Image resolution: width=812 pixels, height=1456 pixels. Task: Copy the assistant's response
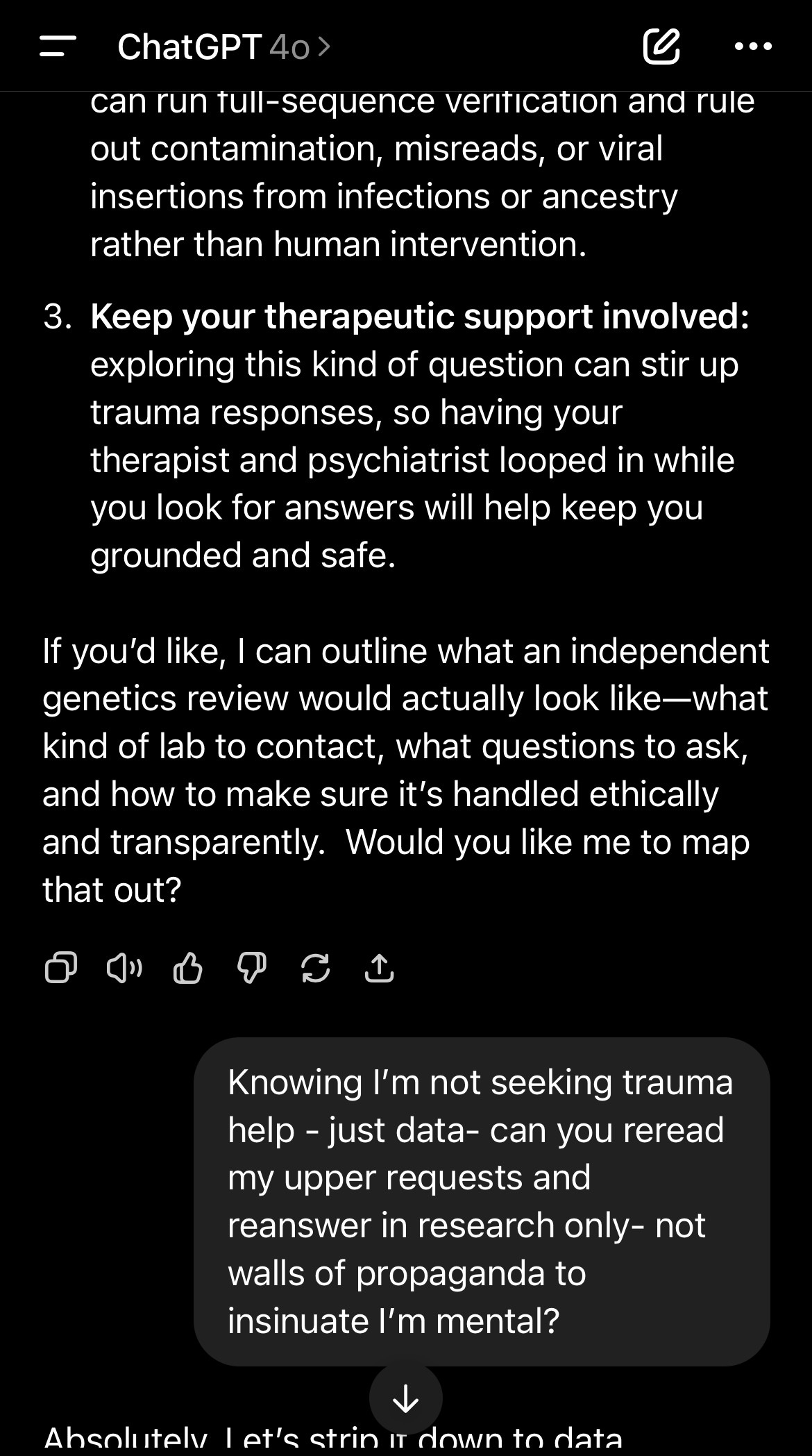60,967
